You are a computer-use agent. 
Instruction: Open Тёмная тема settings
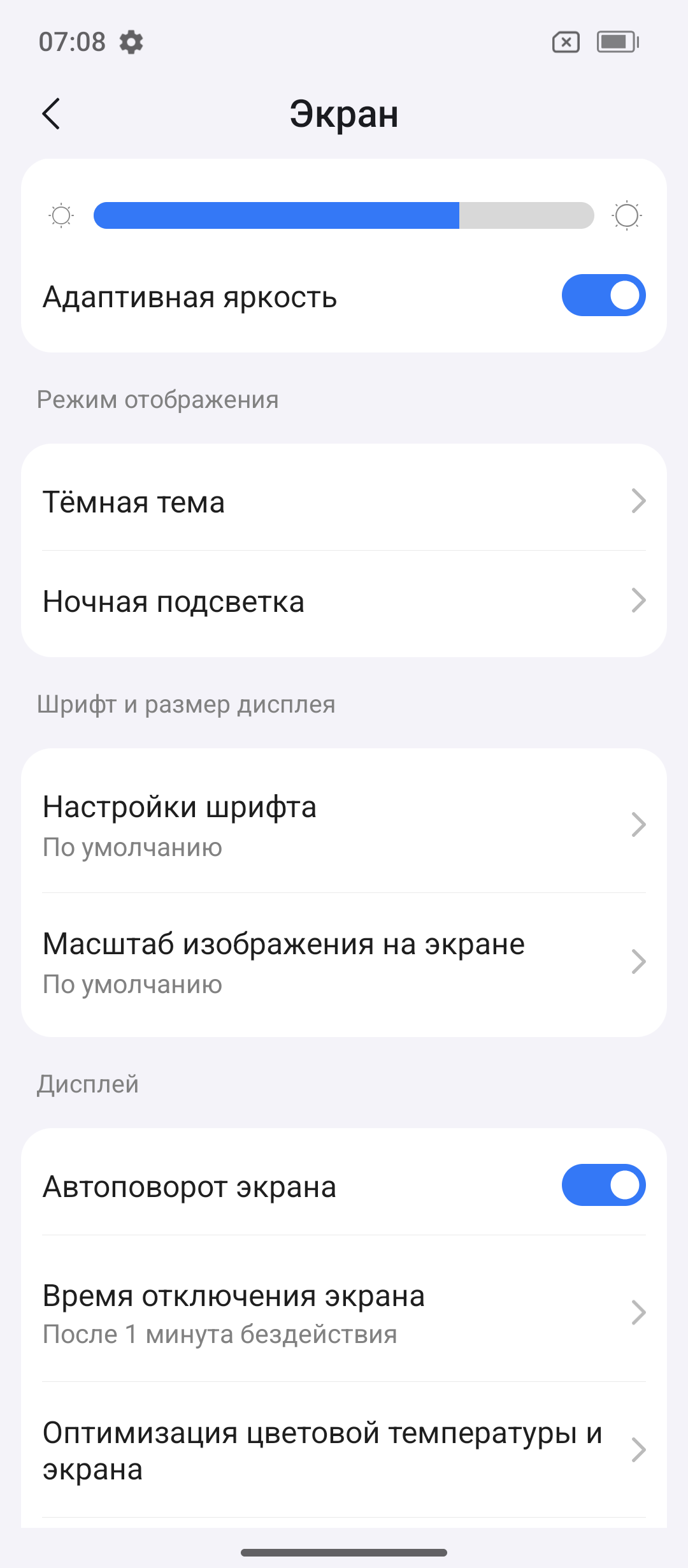(x=344, y=502)
